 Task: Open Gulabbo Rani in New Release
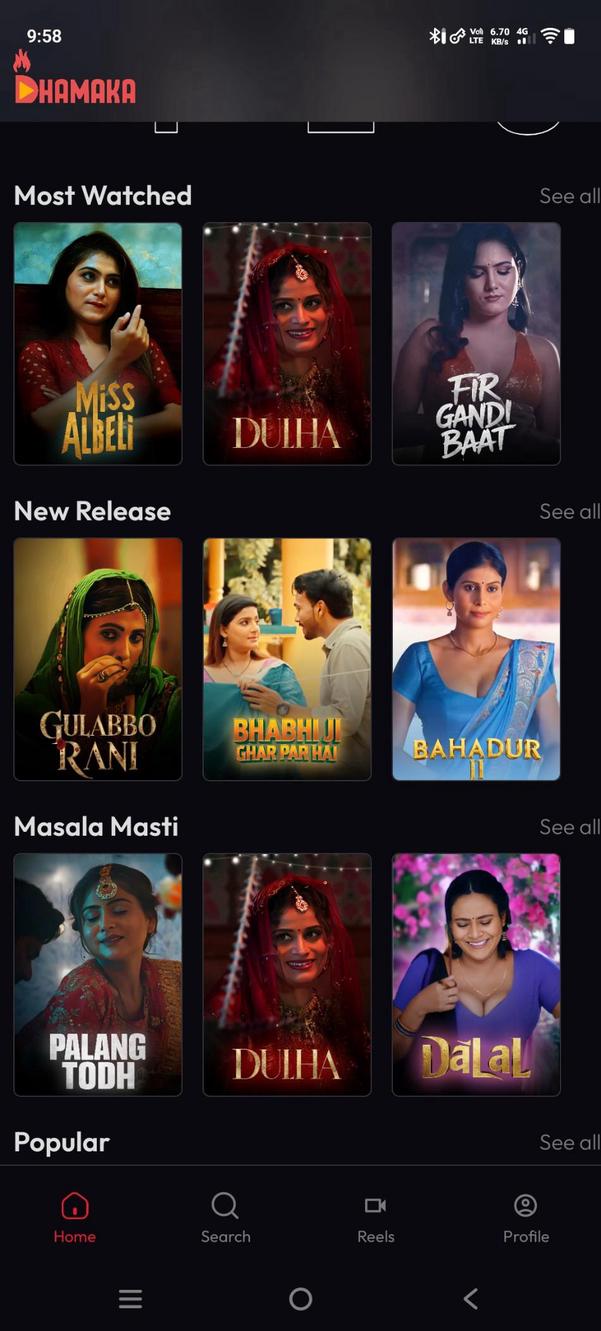pyautogui.click(x=98, y=659)
